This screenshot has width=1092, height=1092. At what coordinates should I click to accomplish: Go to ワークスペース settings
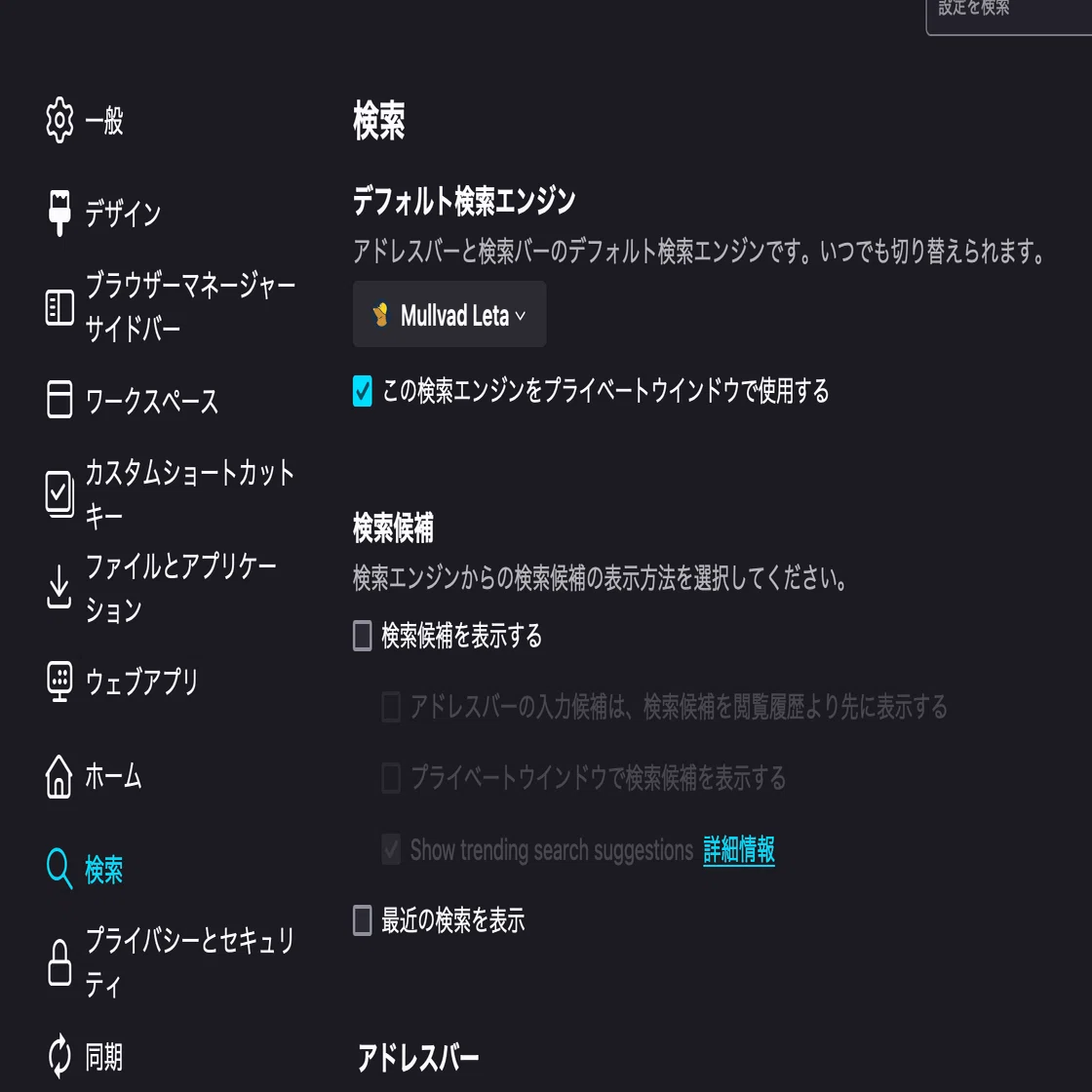click(x=133, y=401)
